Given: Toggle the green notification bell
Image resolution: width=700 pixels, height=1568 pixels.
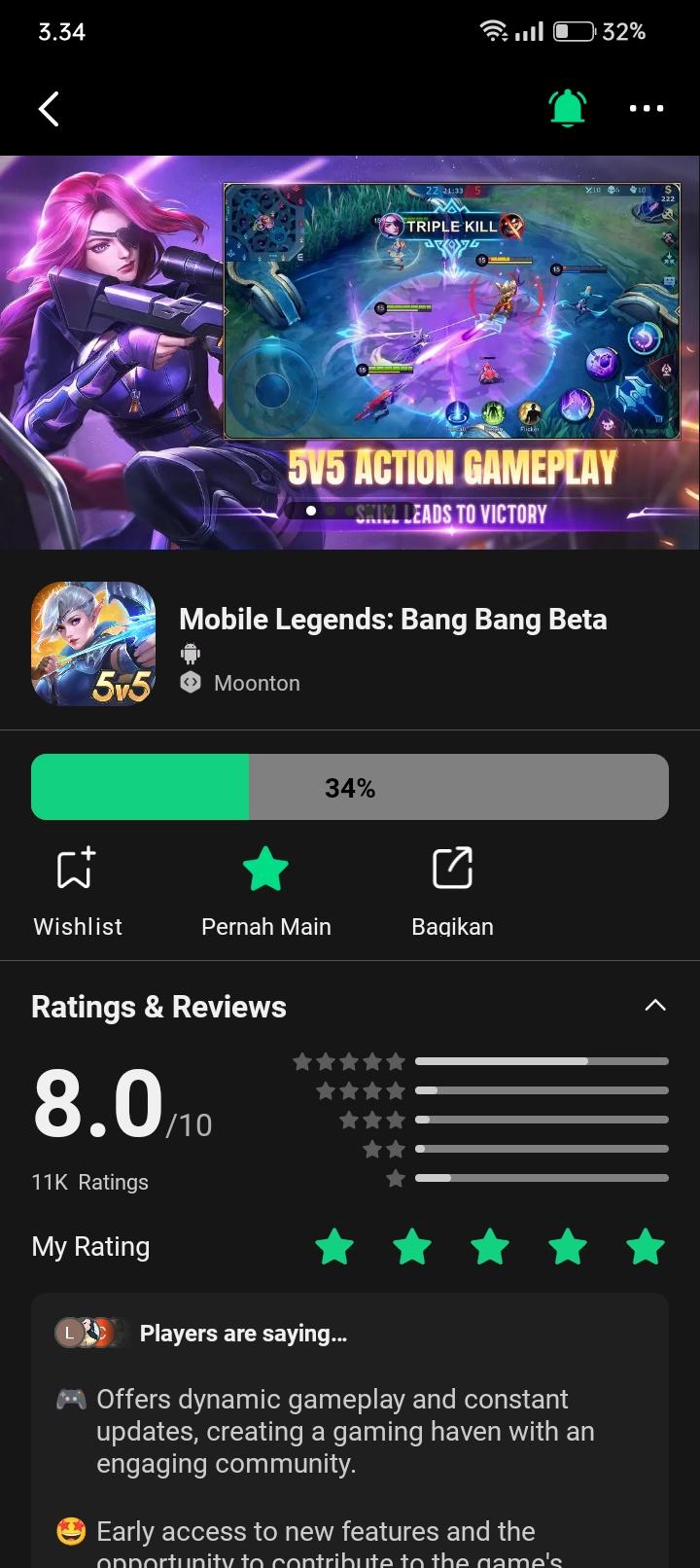Looking at the screenshot, I should (568, 109).
